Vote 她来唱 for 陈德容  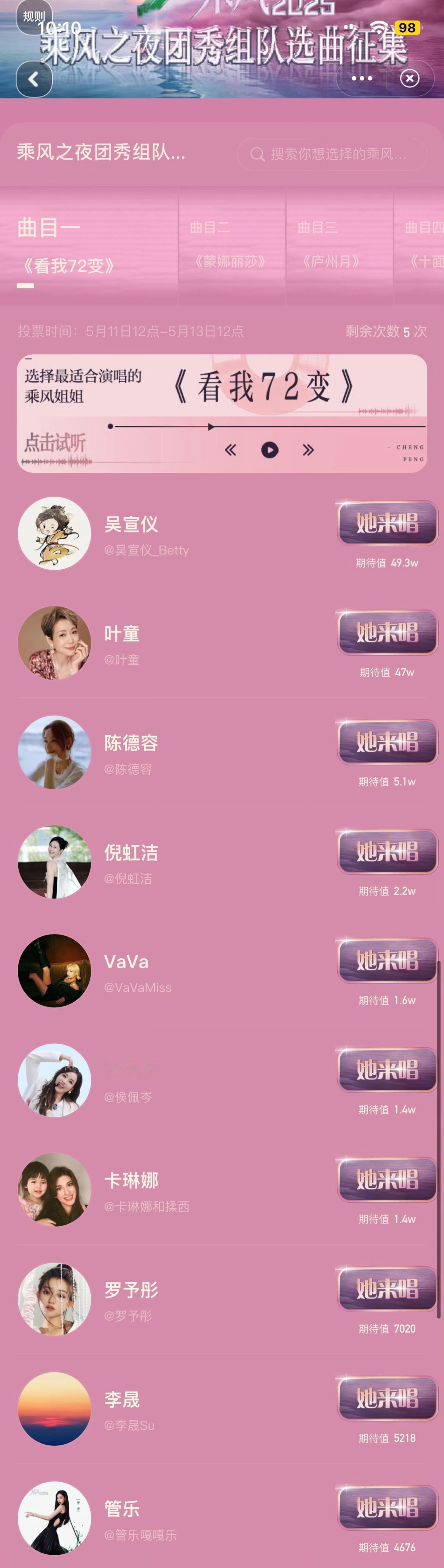pos(387,742)
